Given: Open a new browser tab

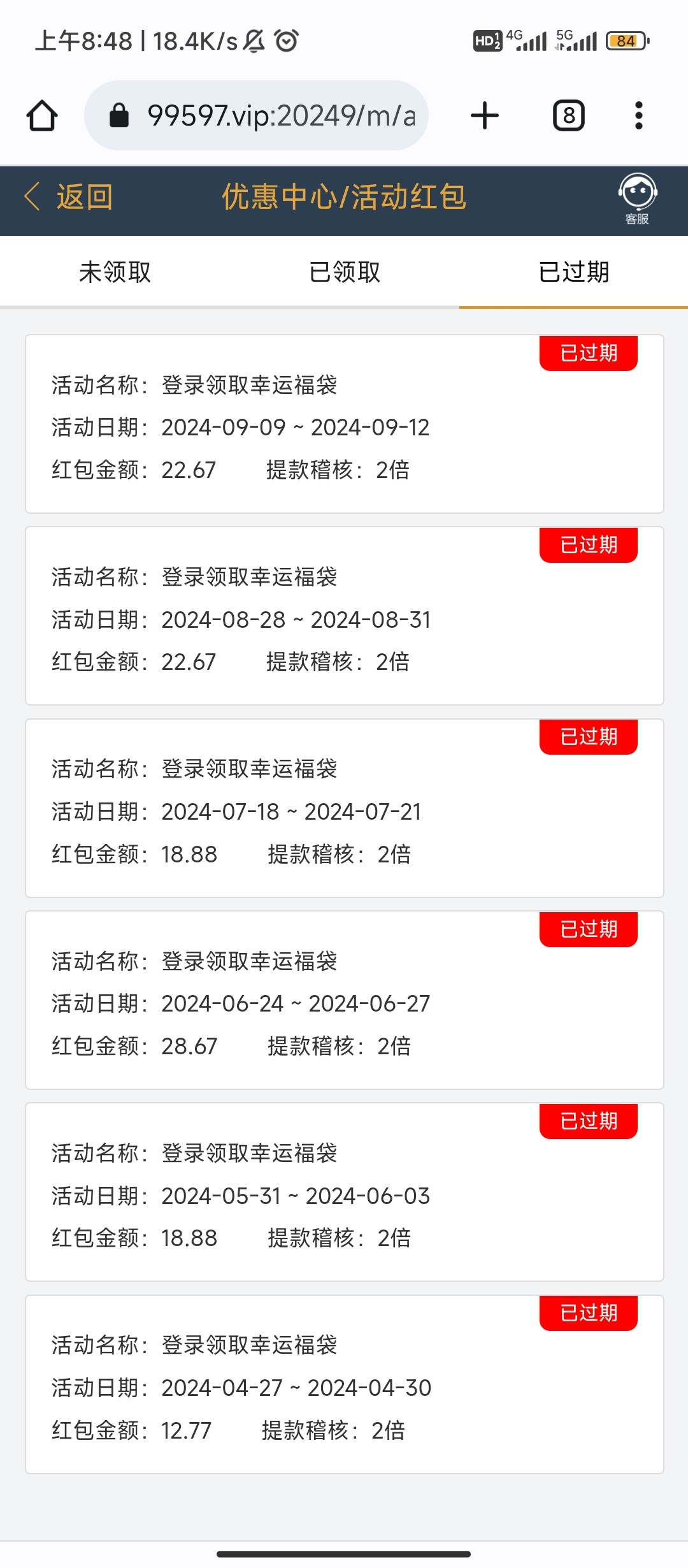Looking at the screenshot, I should 485,115.
